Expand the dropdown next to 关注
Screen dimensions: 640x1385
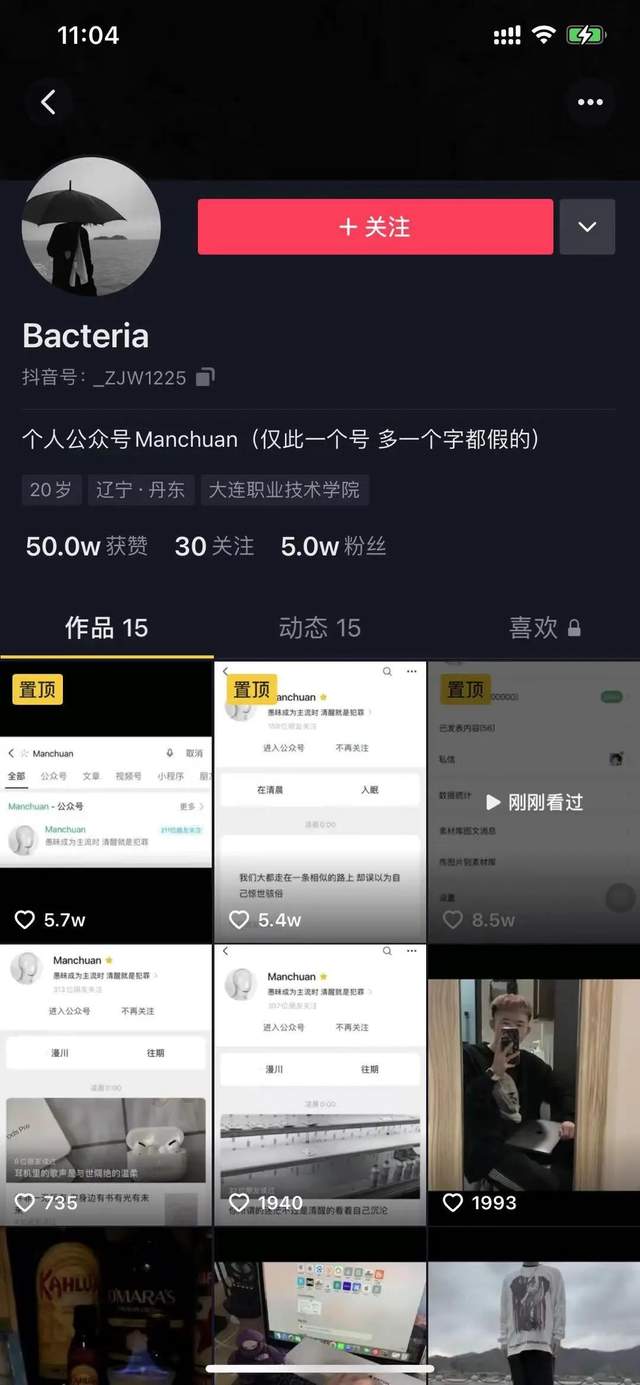tap(587, 227)
